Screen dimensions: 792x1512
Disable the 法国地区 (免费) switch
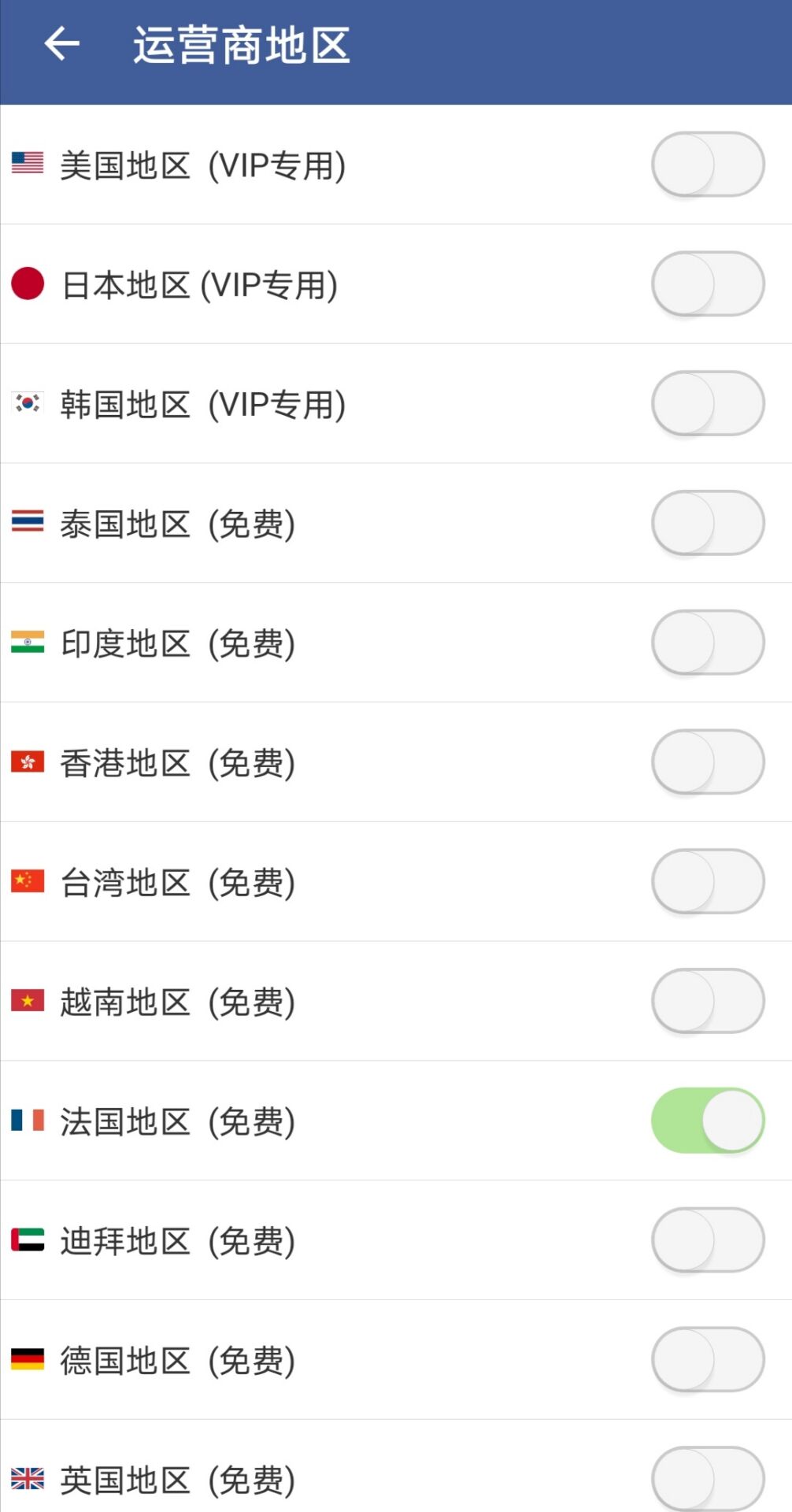click(x=707, y=1120)
